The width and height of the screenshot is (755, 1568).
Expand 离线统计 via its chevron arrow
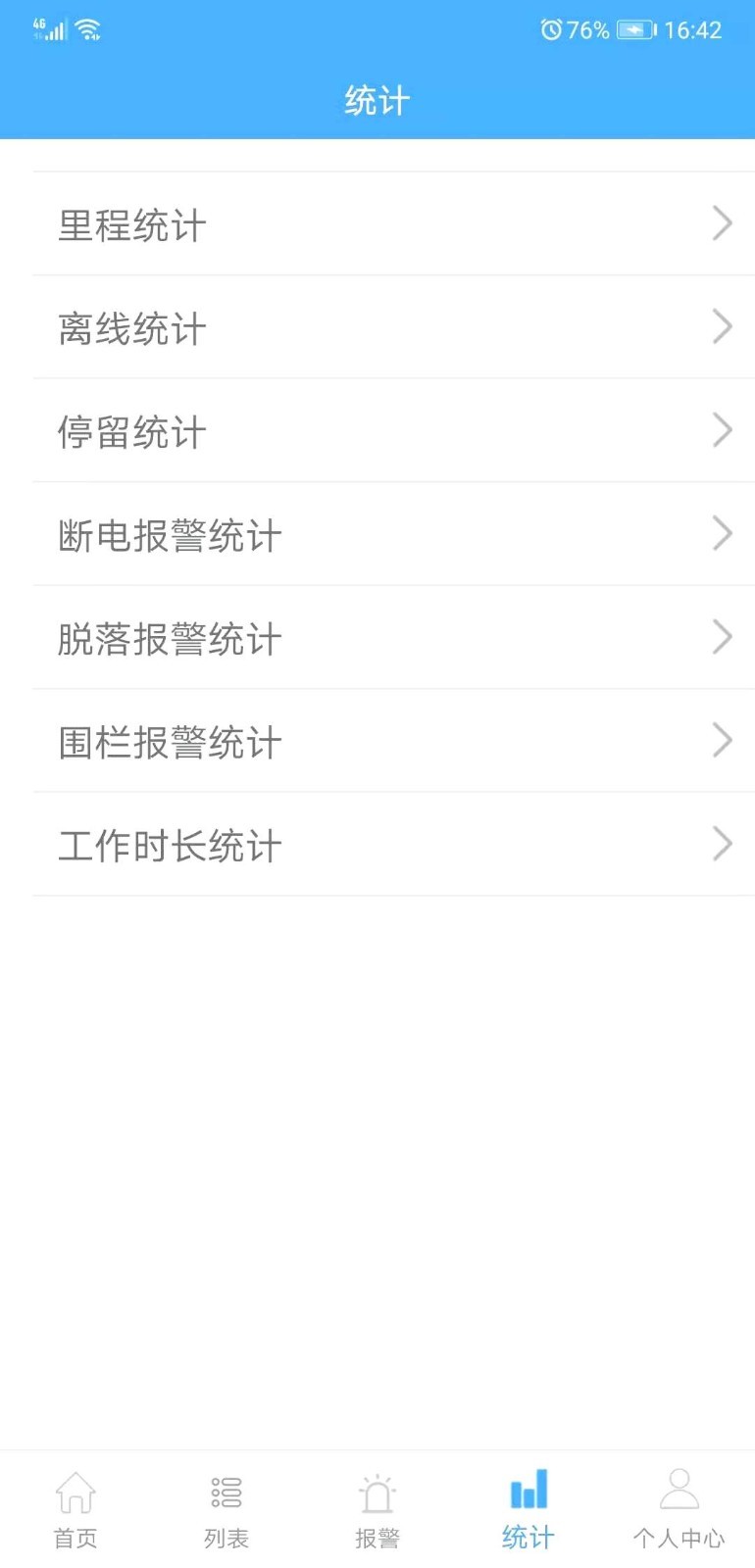click(x=723, y=326)
